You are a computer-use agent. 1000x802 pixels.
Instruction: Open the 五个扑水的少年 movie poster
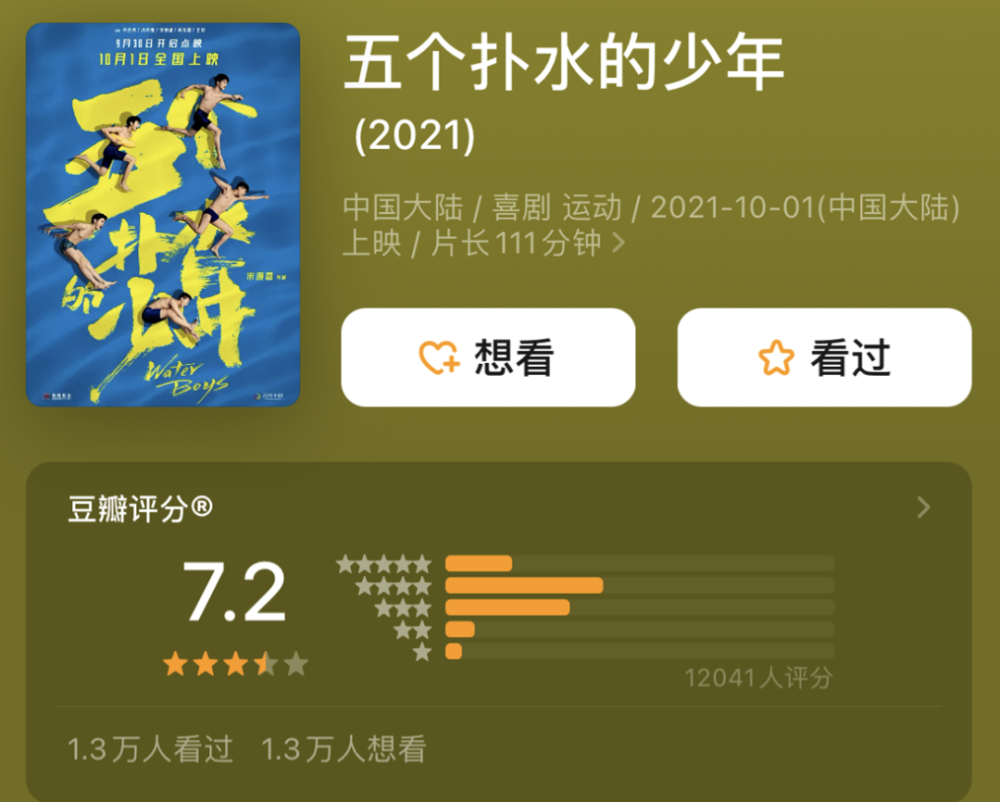click(x=163, y=214)
